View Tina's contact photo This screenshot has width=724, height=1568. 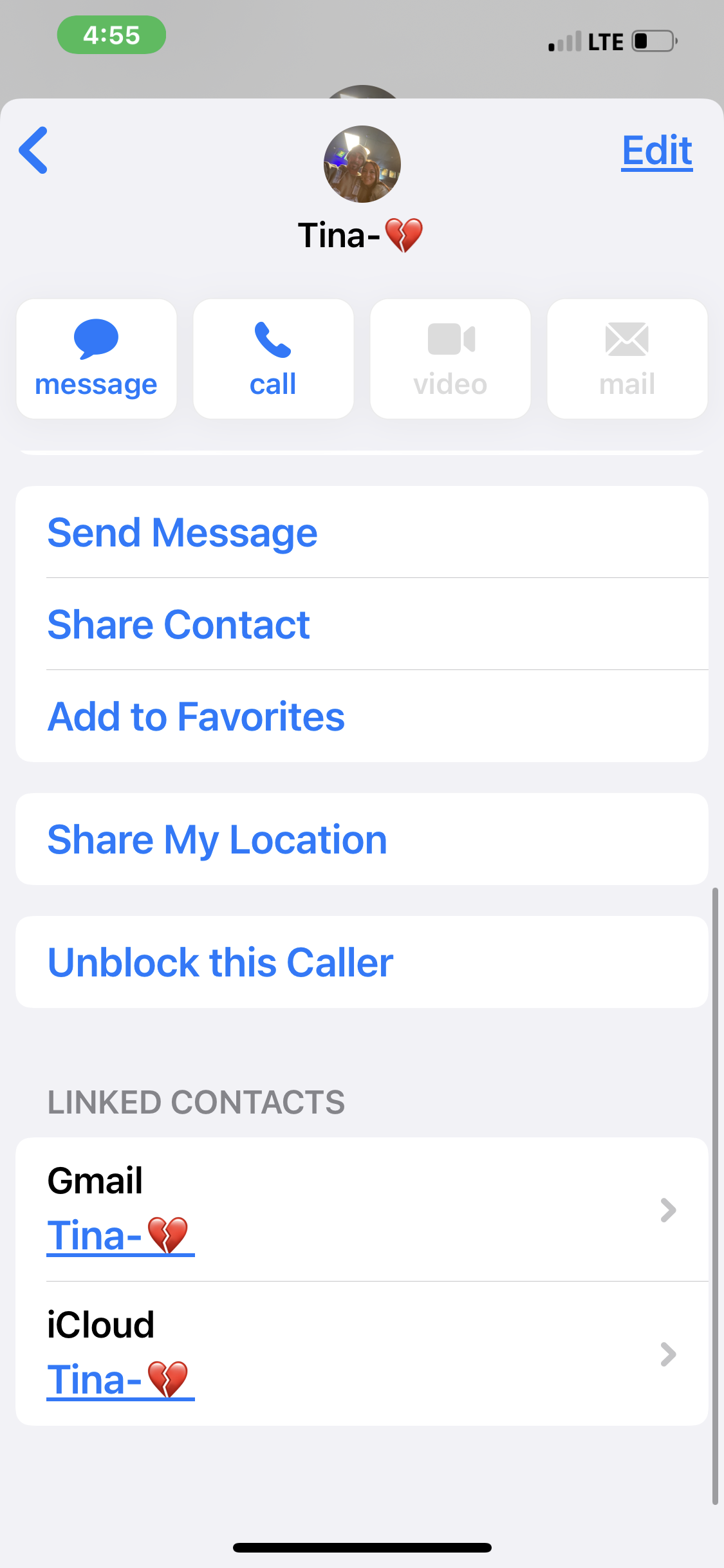[362, 164]
